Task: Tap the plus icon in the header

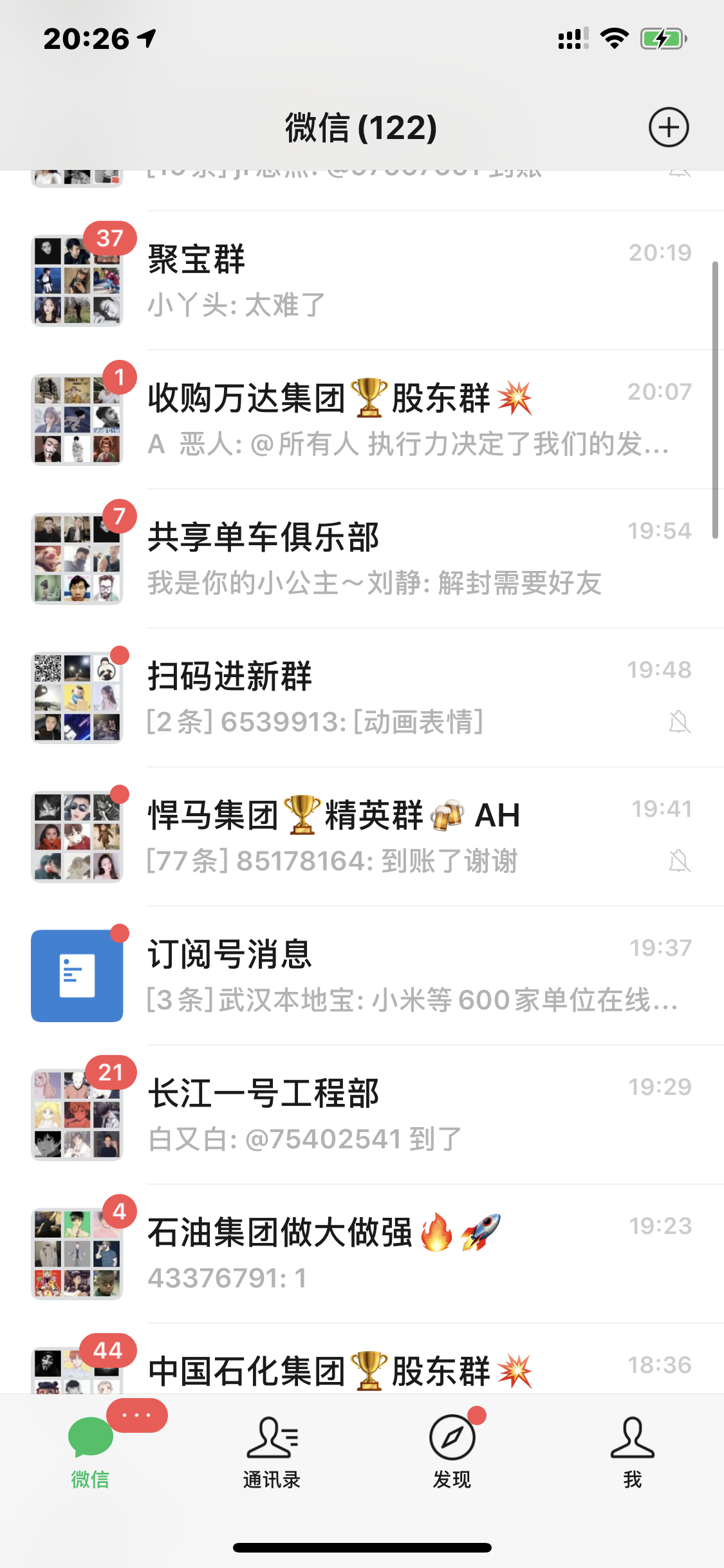Action: (x=668, y=127)
